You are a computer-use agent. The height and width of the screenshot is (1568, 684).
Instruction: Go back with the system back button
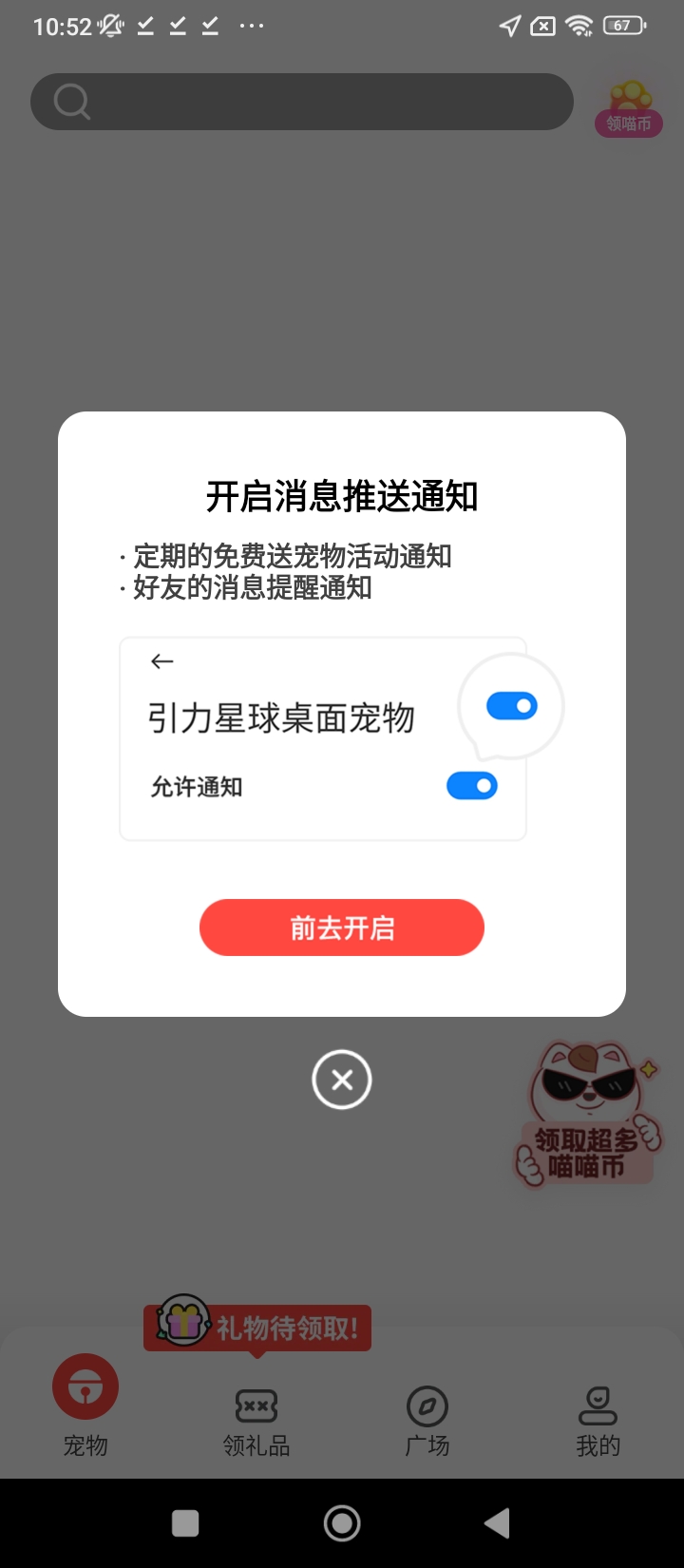(x=497, y=1523)
